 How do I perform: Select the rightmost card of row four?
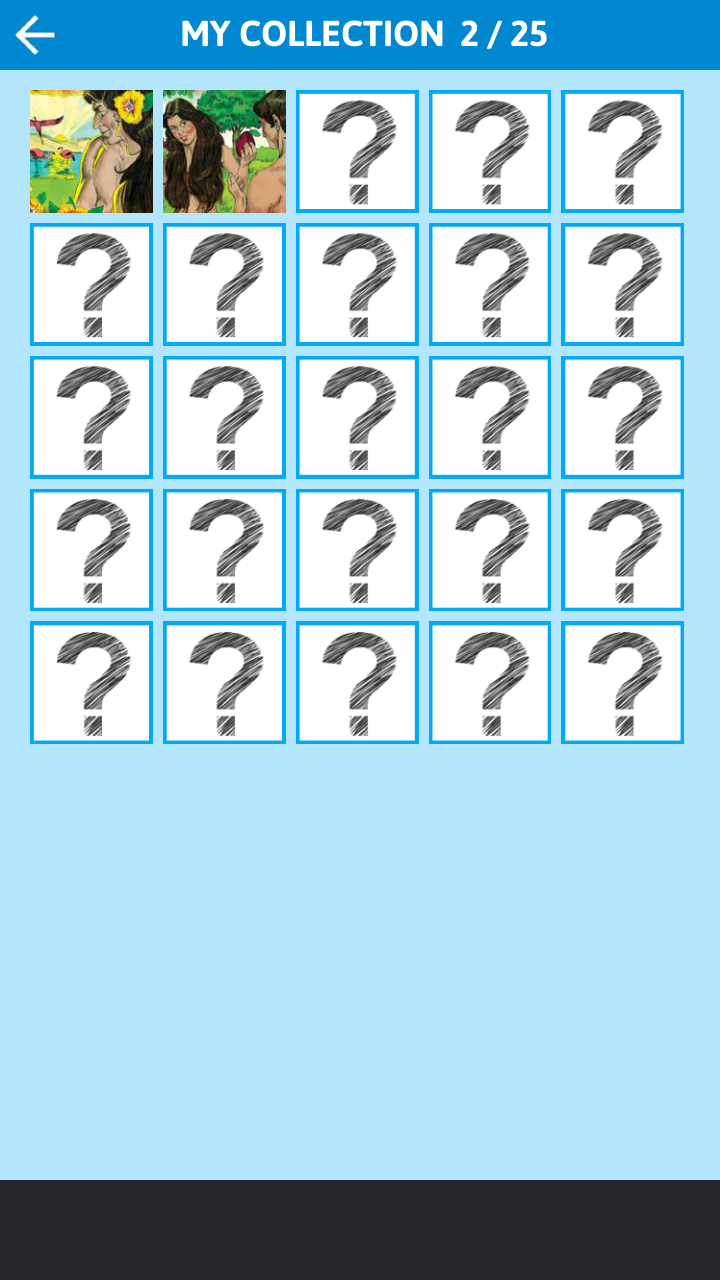pos(622,550)
